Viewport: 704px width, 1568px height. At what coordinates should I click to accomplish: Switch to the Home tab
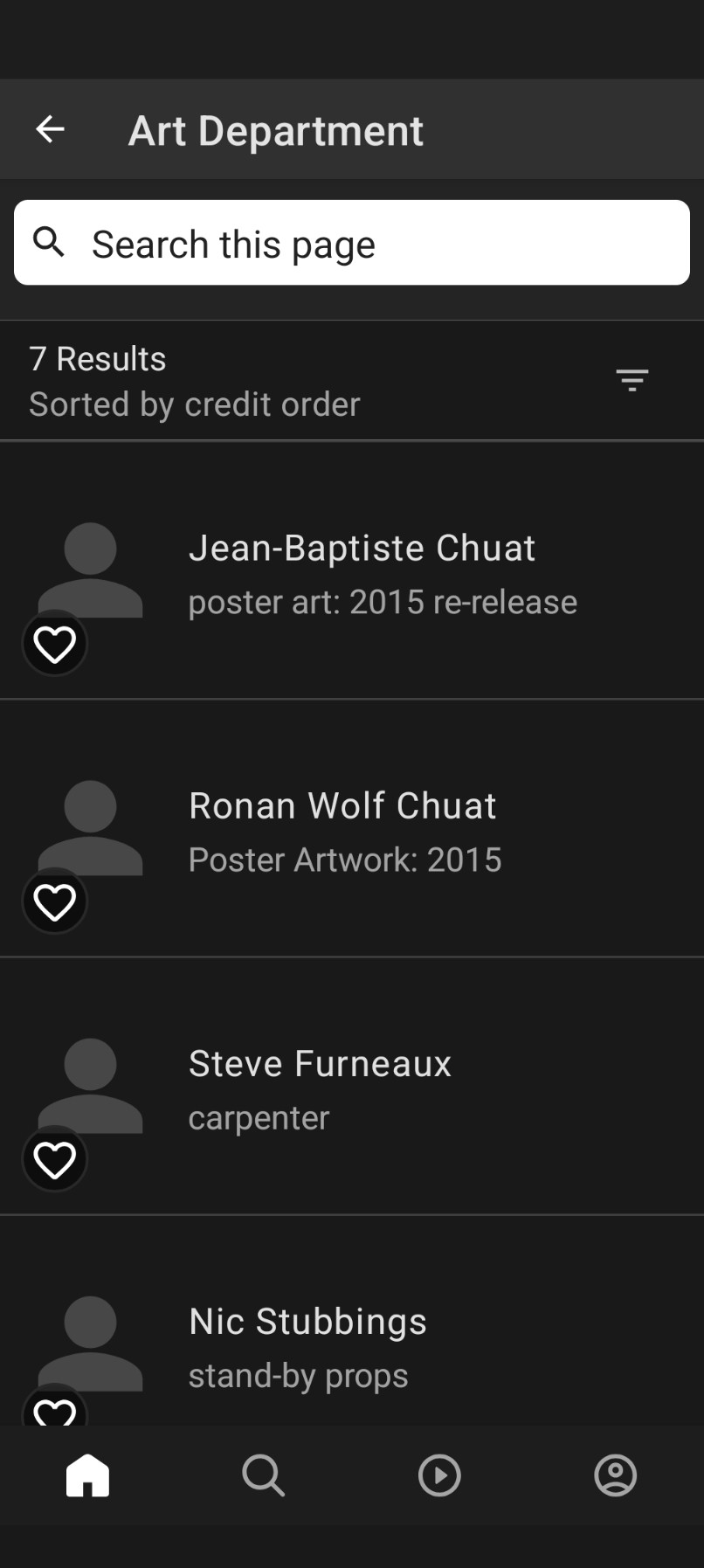[x=88, y=1475]
